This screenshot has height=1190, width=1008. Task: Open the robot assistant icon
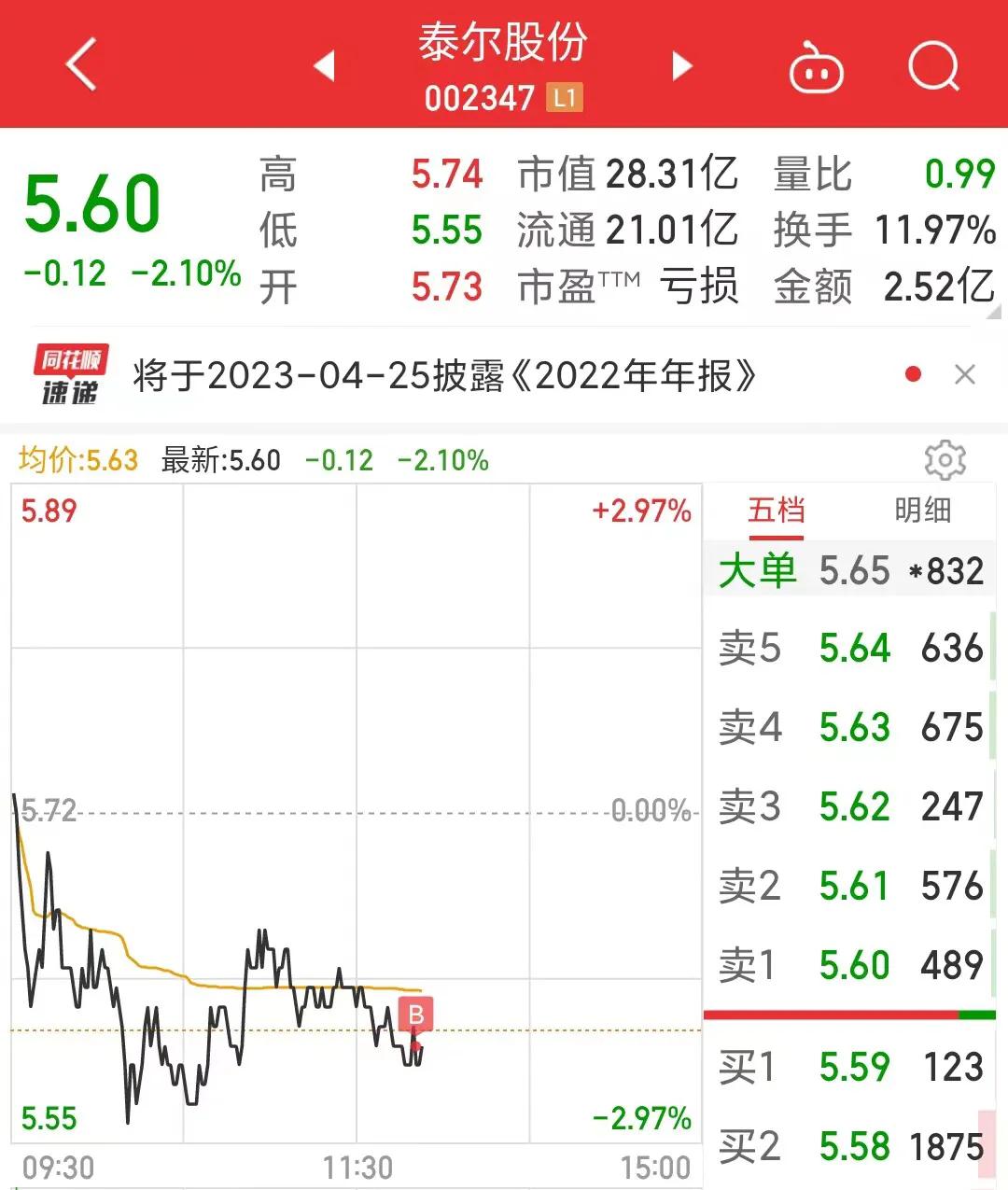pyautogui.click(x=817, y=68)
